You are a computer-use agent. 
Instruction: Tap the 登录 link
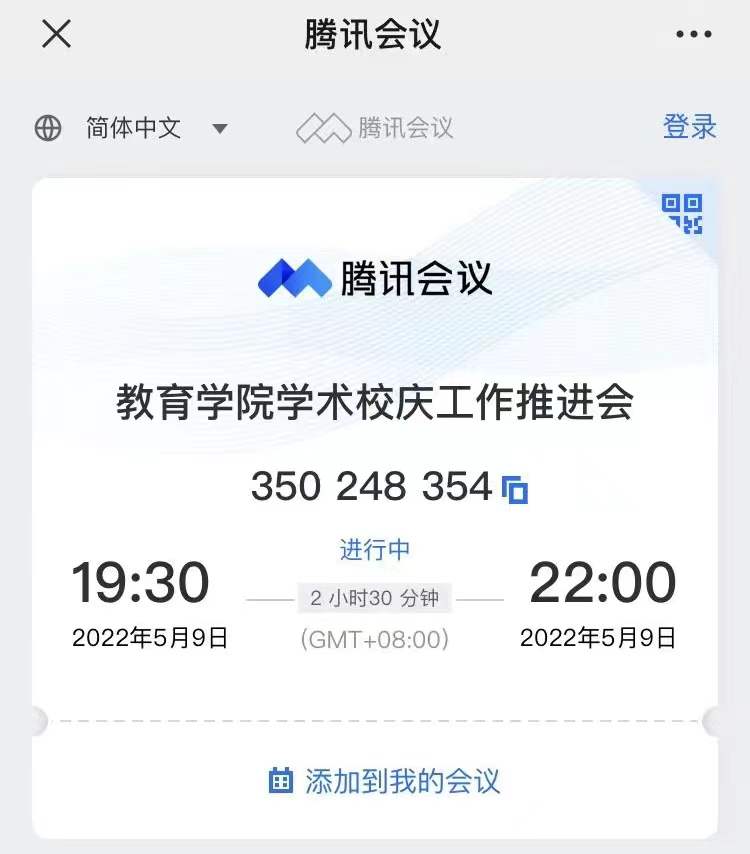690,127
